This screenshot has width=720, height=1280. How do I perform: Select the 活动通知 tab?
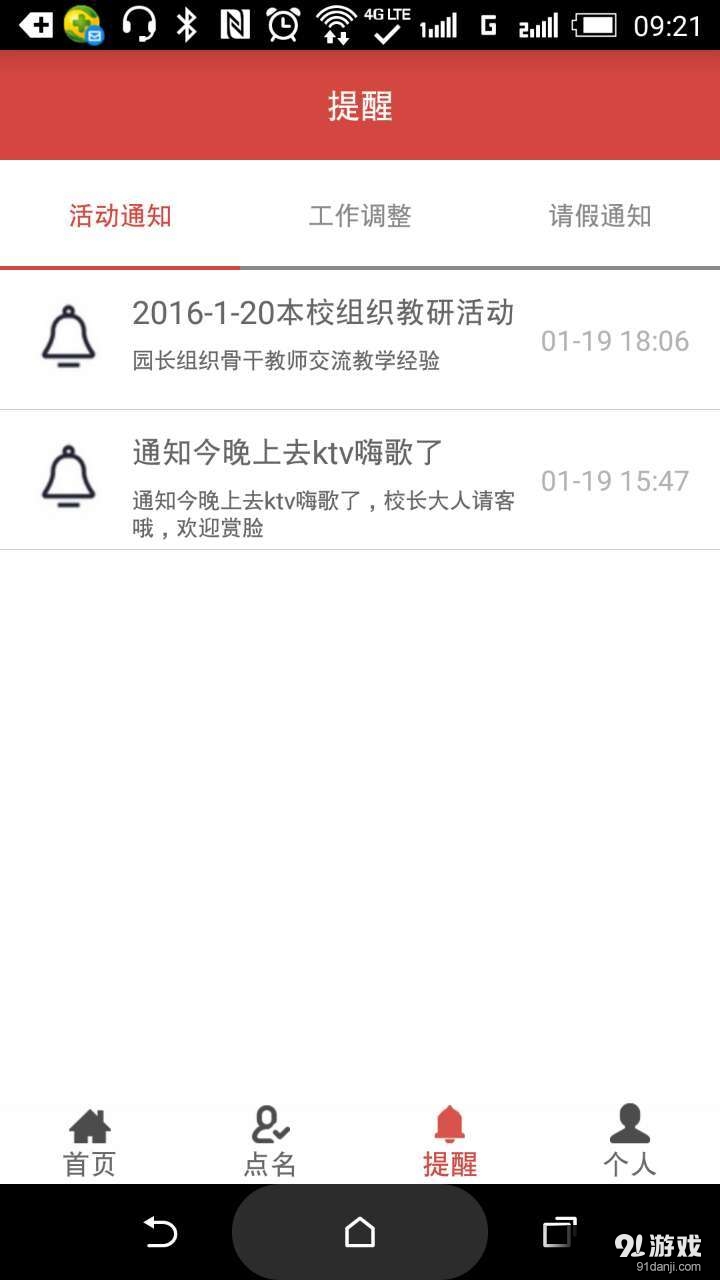[119, 215]
